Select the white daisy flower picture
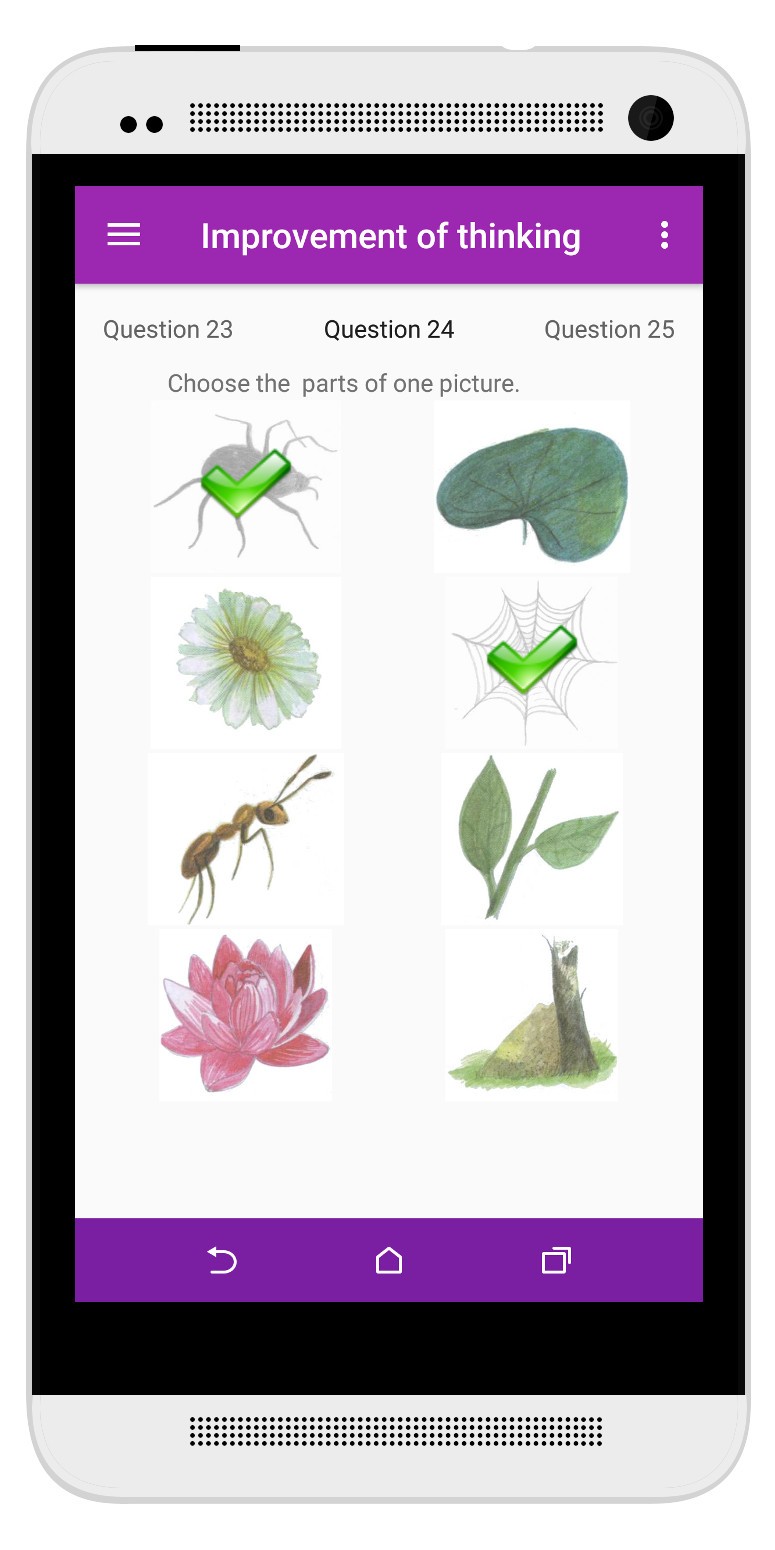This screenshot has width=775, height=1550. point(246,662)
